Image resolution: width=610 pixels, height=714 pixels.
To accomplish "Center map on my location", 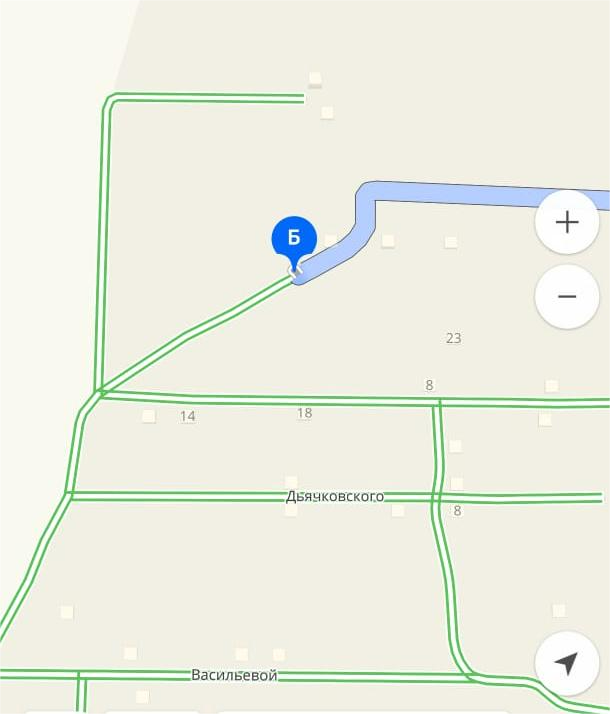I will click(x=567, y=663).
